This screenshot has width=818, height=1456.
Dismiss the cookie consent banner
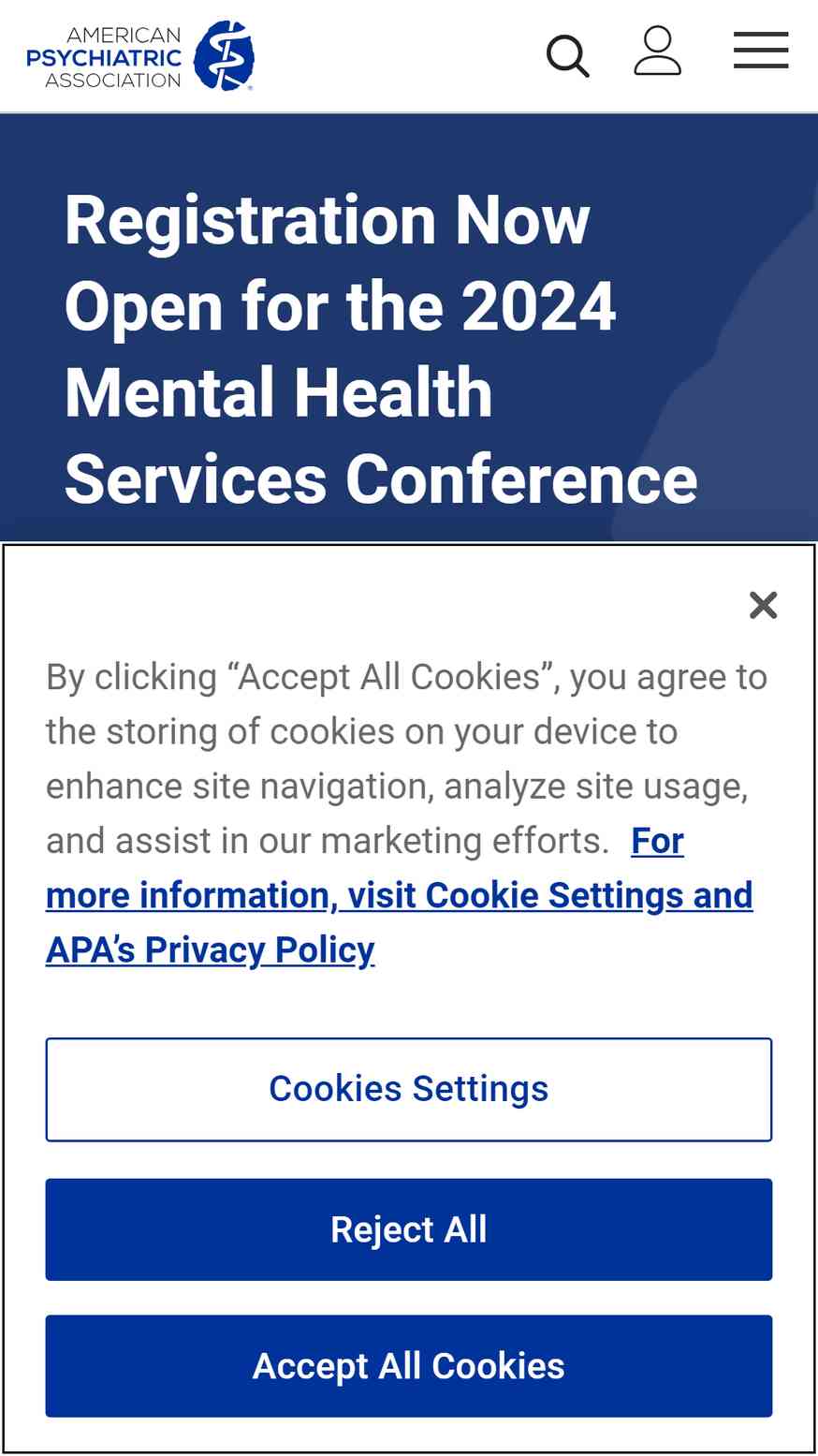tap(764, 605)
